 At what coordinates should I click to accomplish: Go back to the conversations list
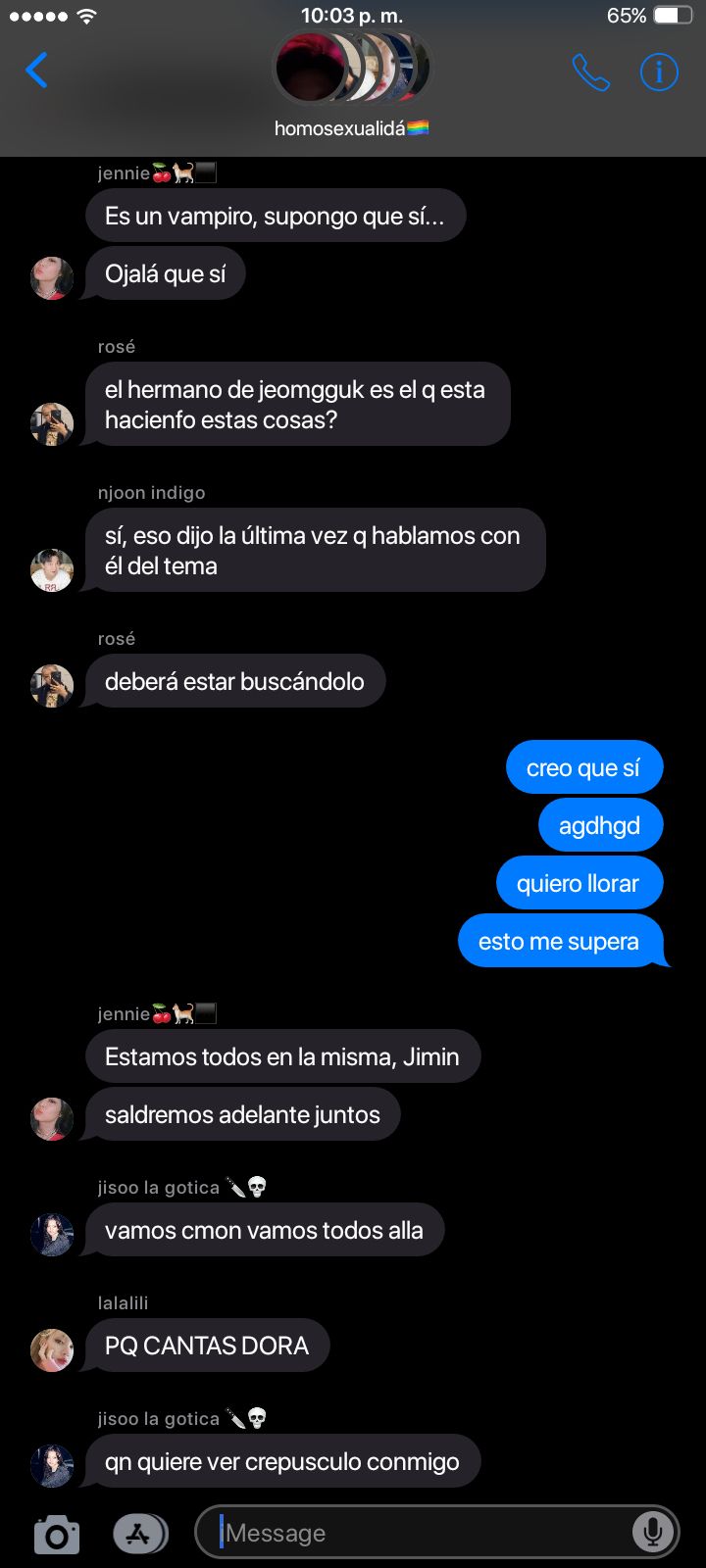click(x=36, y=71)
